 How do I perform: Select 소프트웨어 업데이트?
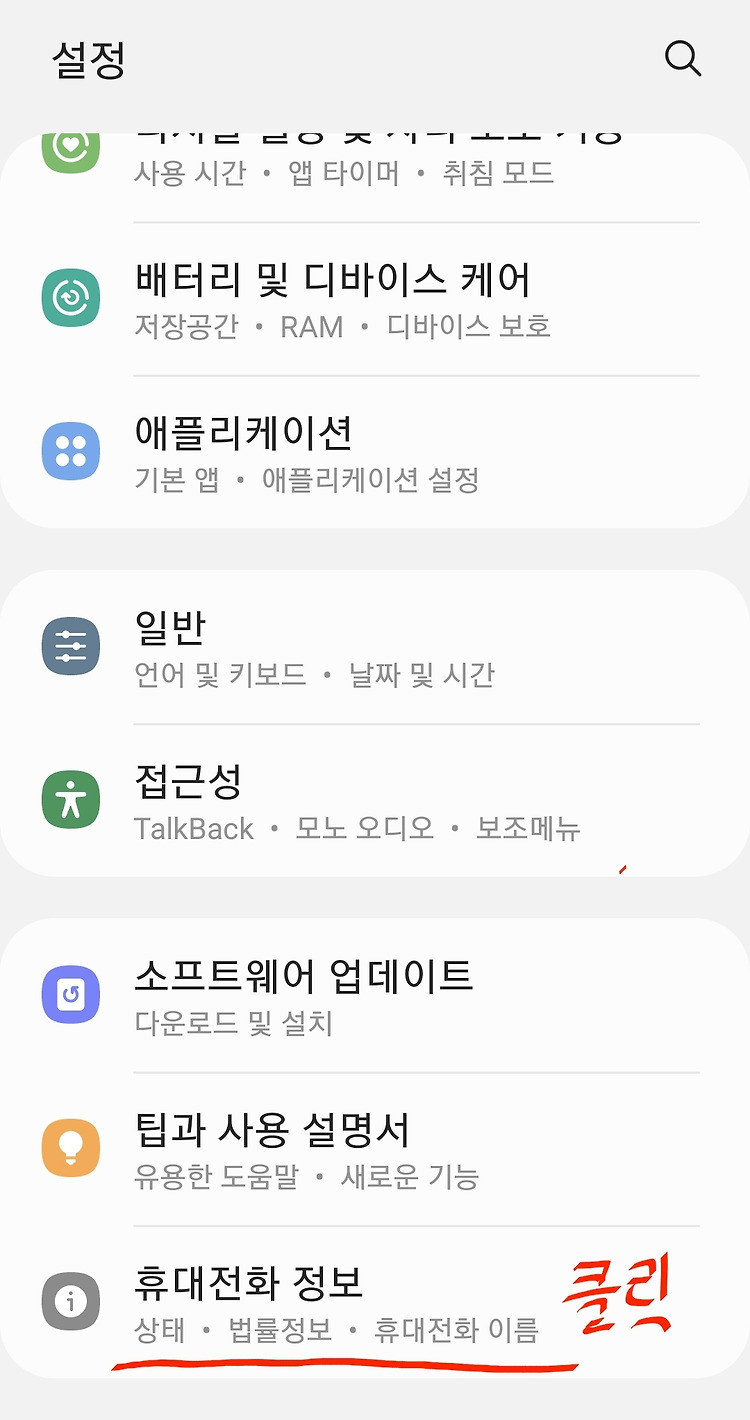click(x=375, y=995)
